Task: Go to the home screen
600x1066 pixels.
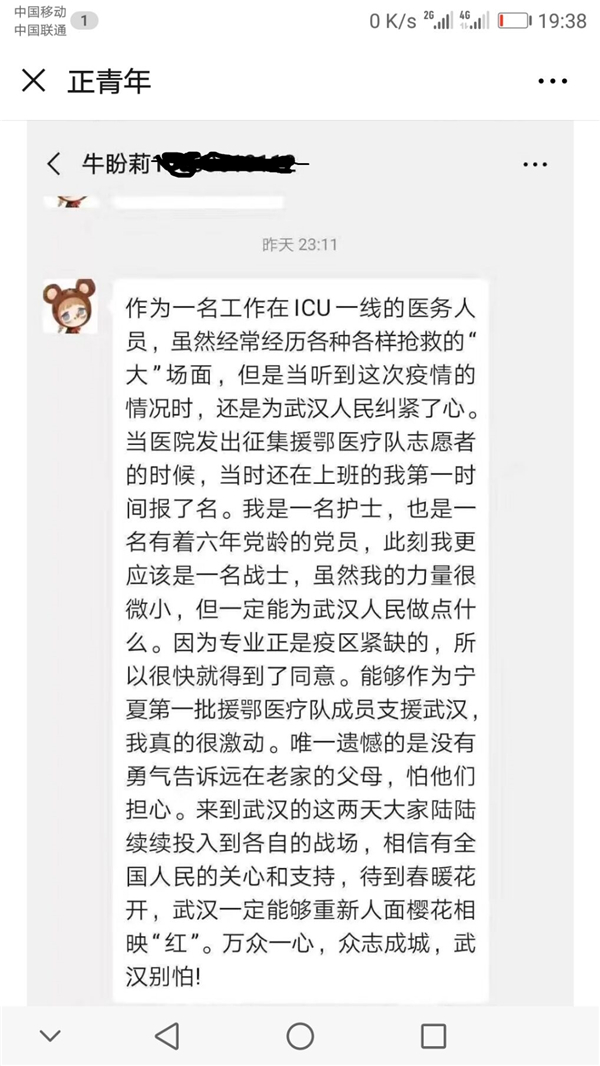Action: (x=300, y=1035)
